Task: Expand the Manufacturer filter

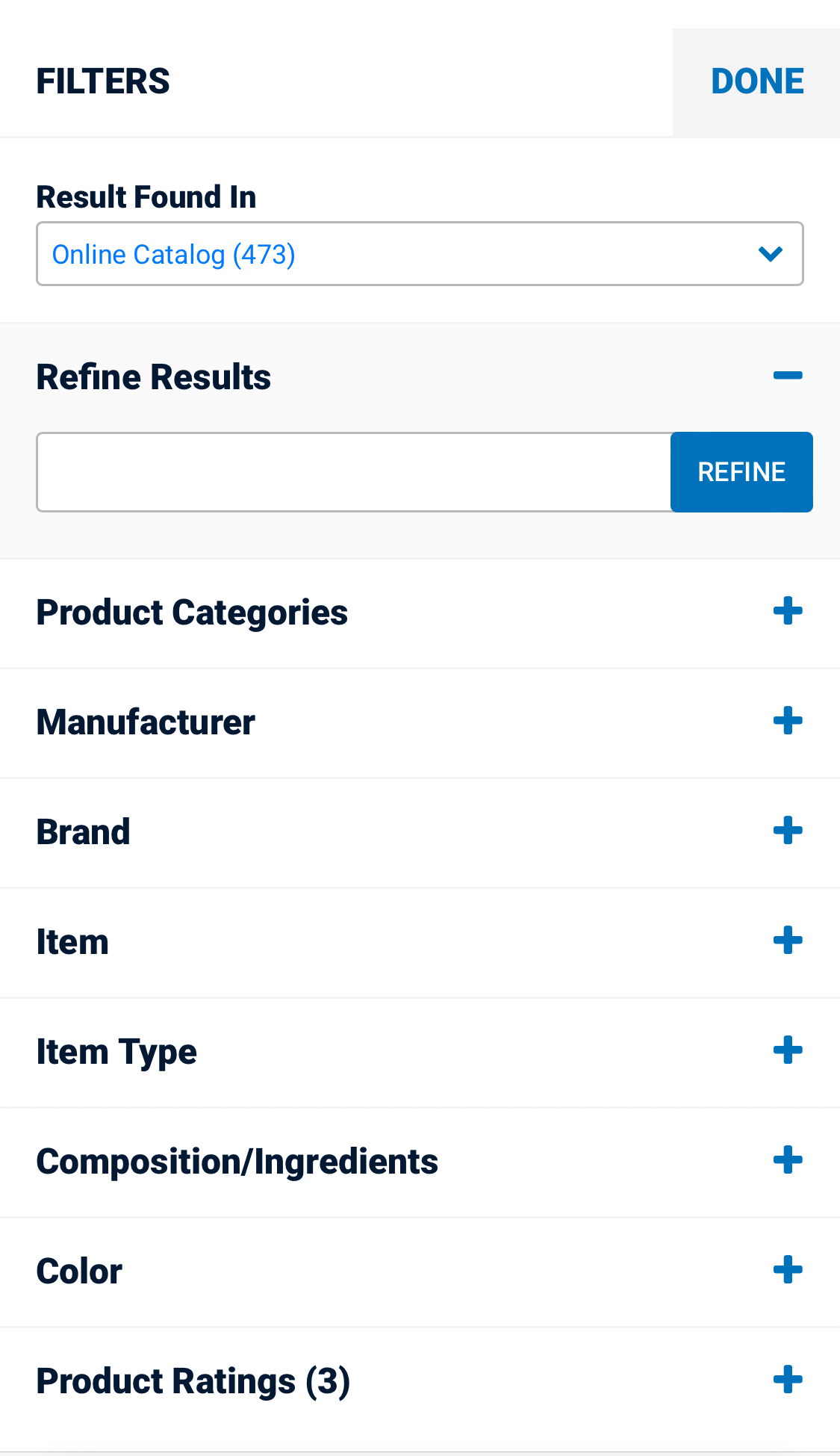Action: (x=787, y=721)
